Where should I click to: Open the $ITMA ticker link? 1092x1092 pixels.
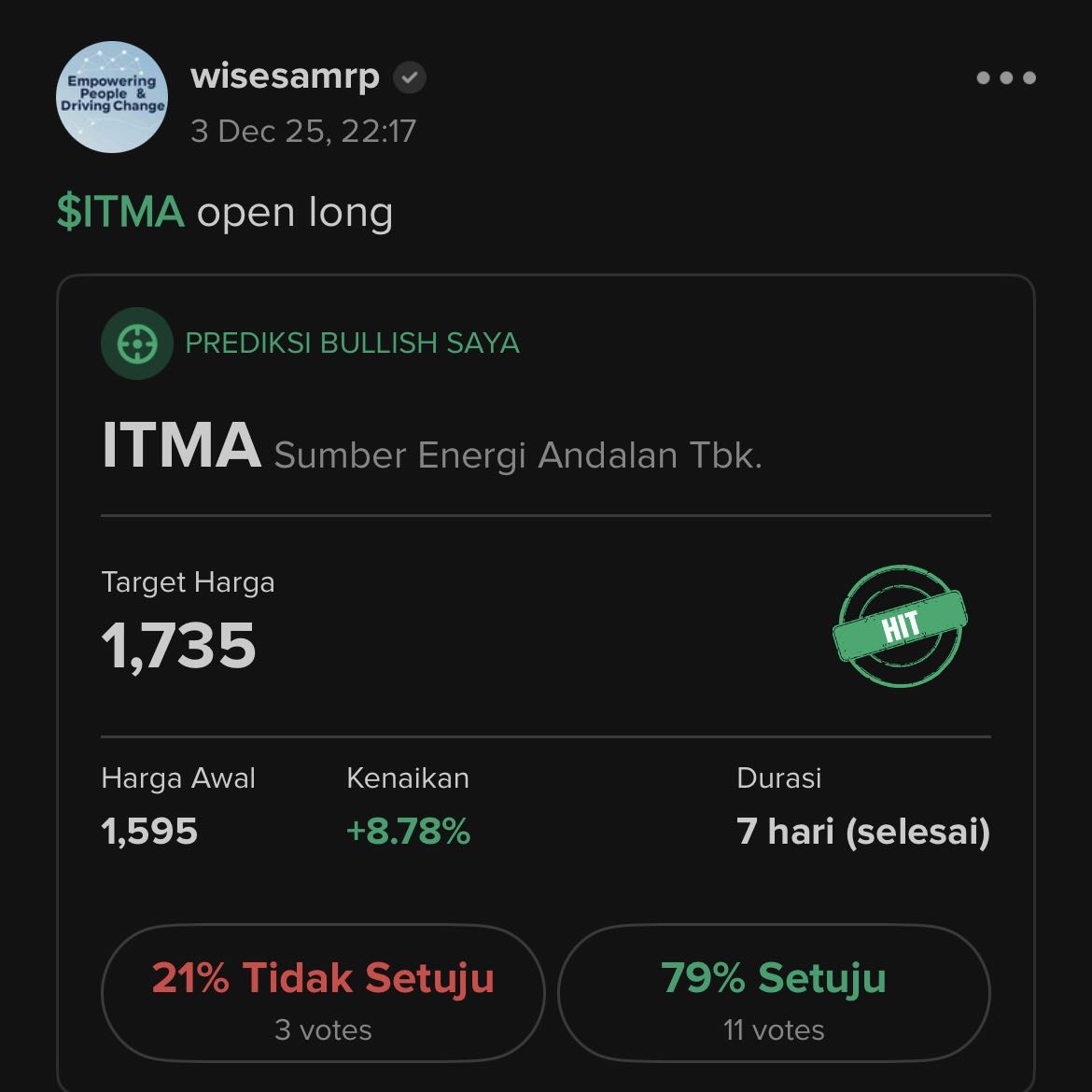(x=120, y=212)
